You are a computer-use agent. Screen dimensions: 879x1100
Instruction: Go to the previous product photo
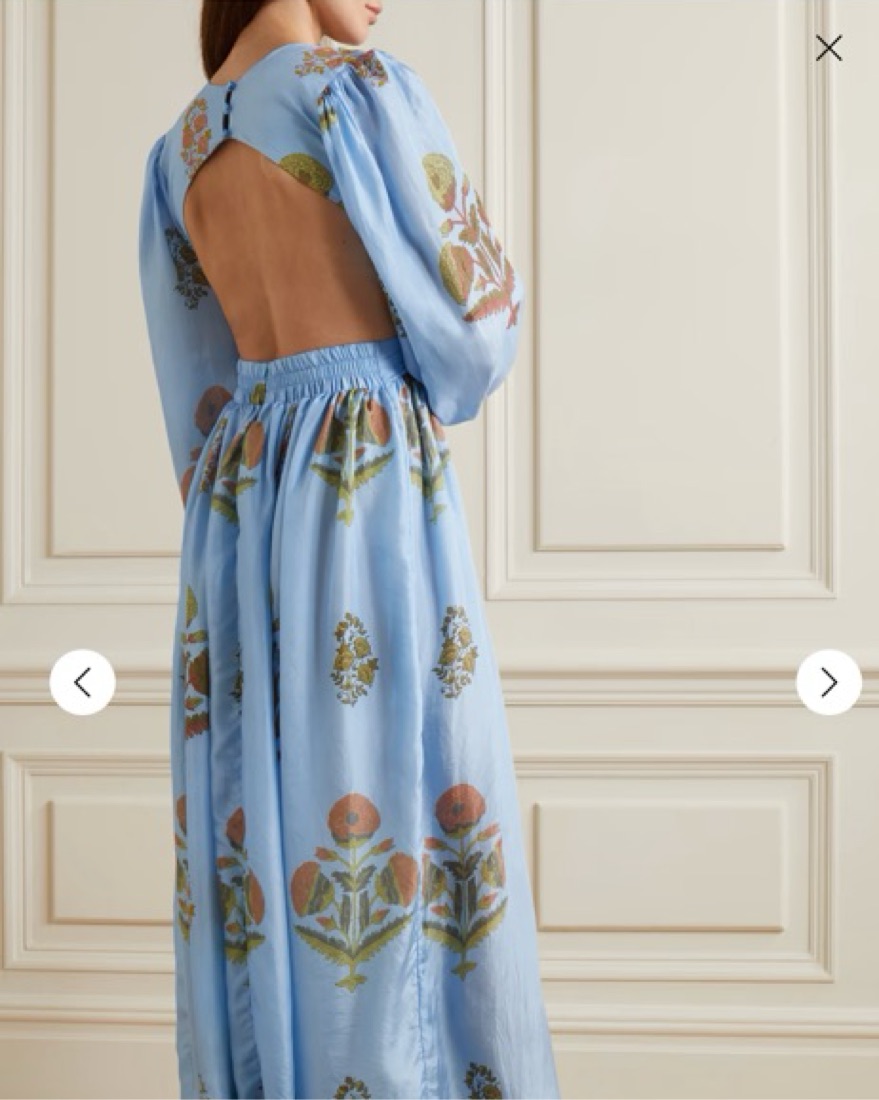tap(83, 682)
